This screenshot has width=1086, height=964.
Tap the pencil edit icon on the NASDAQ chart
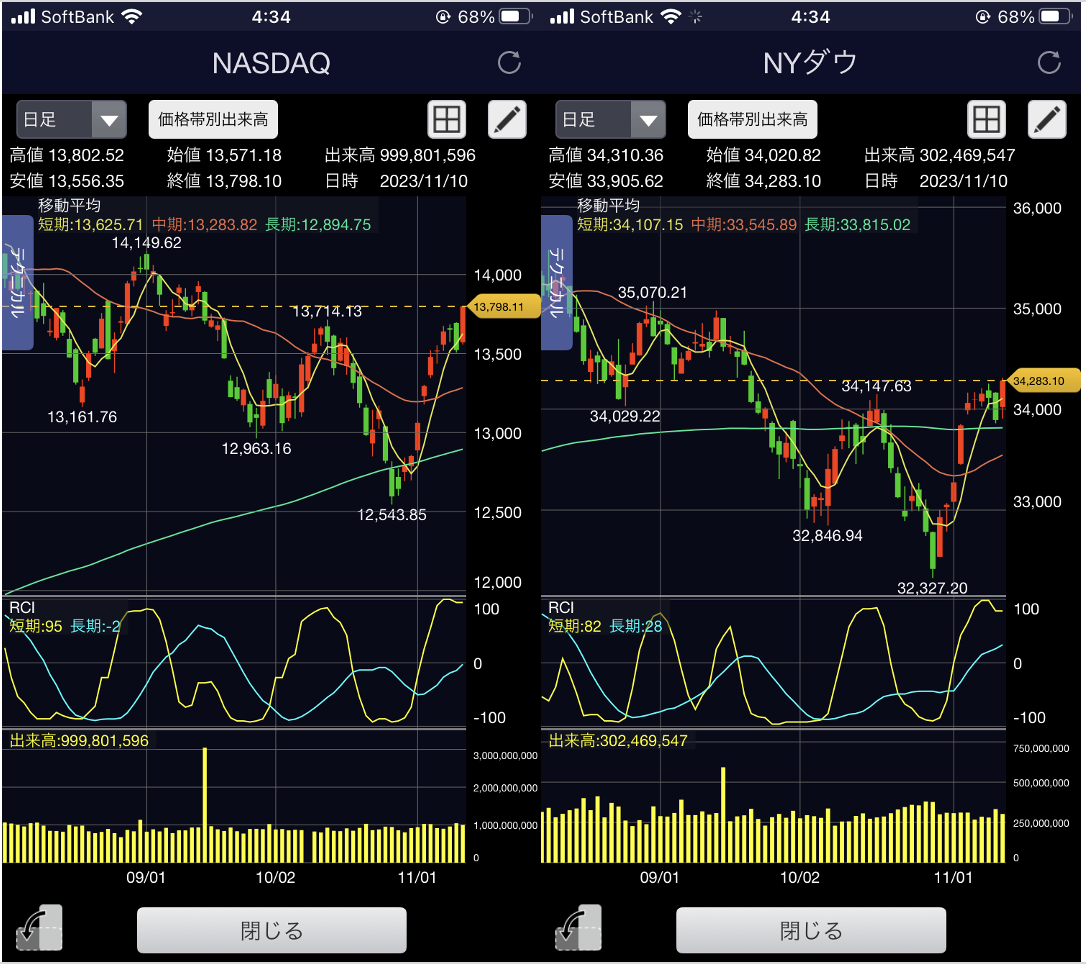pos(508,119)
